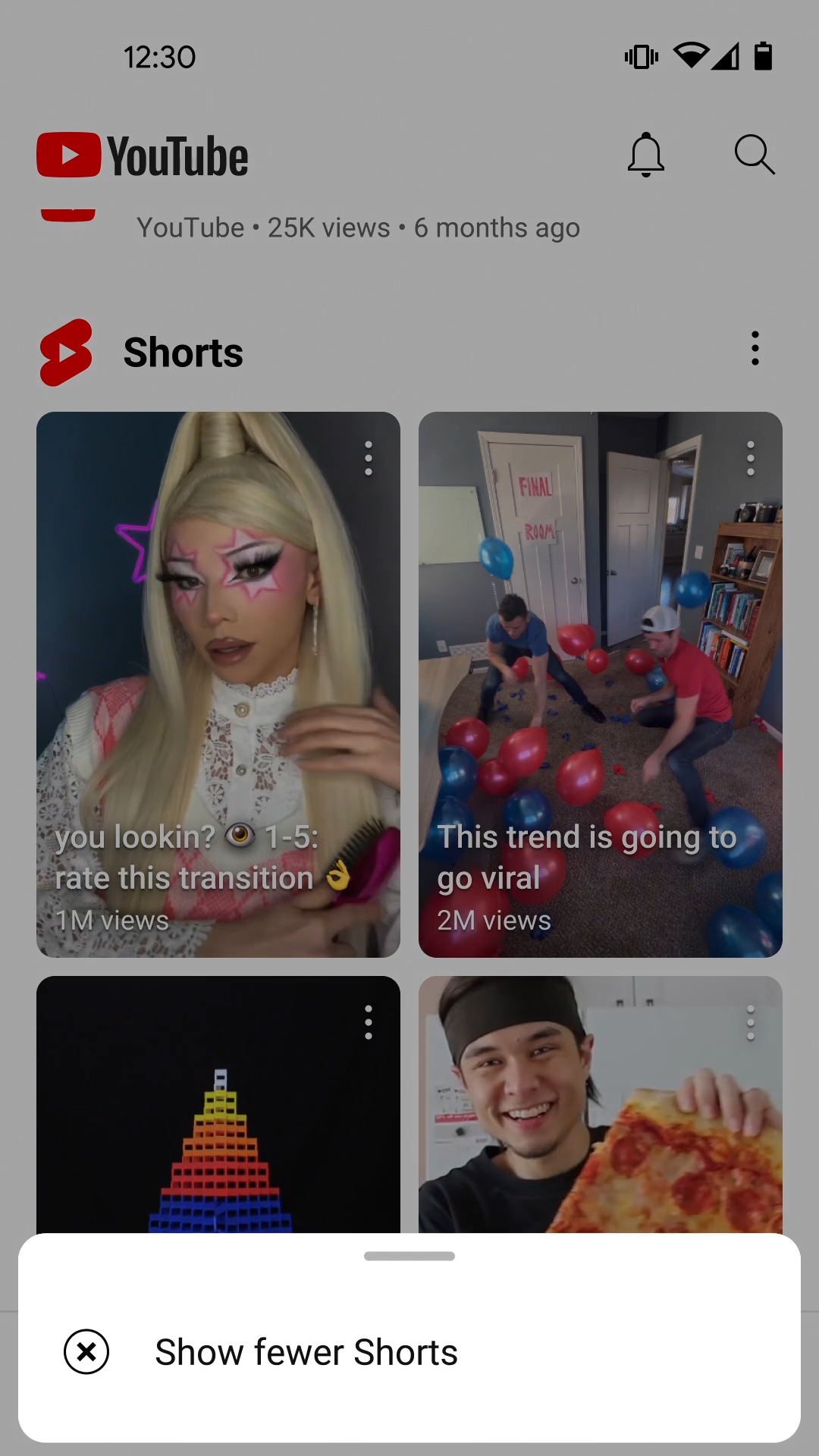Open YouTube search
The height and width of the screenshot is (1456, 819).
(755, 155)
